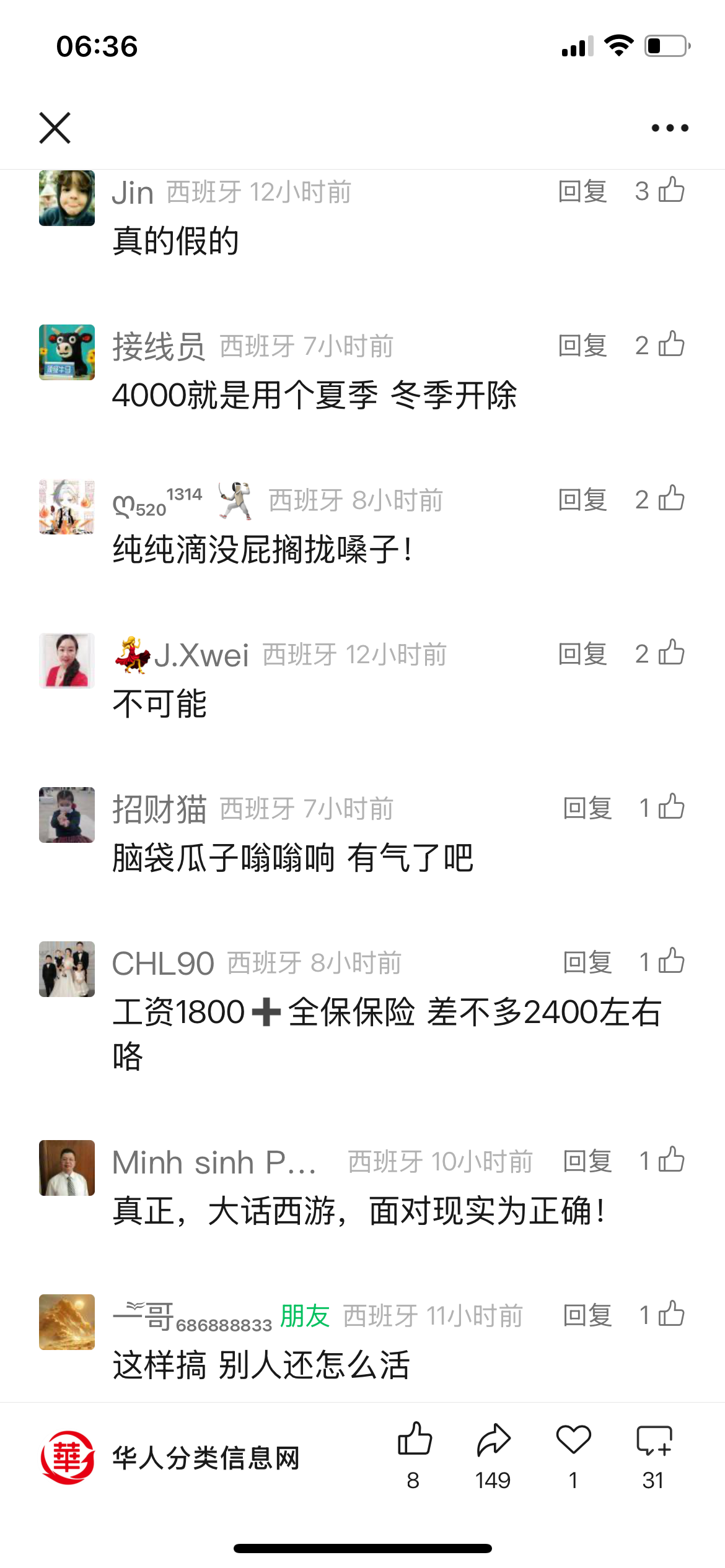Screen dimensions: 725x1568
Task: Like CHL90's comment about 工资1800
Action: click(x=671, y=961)
